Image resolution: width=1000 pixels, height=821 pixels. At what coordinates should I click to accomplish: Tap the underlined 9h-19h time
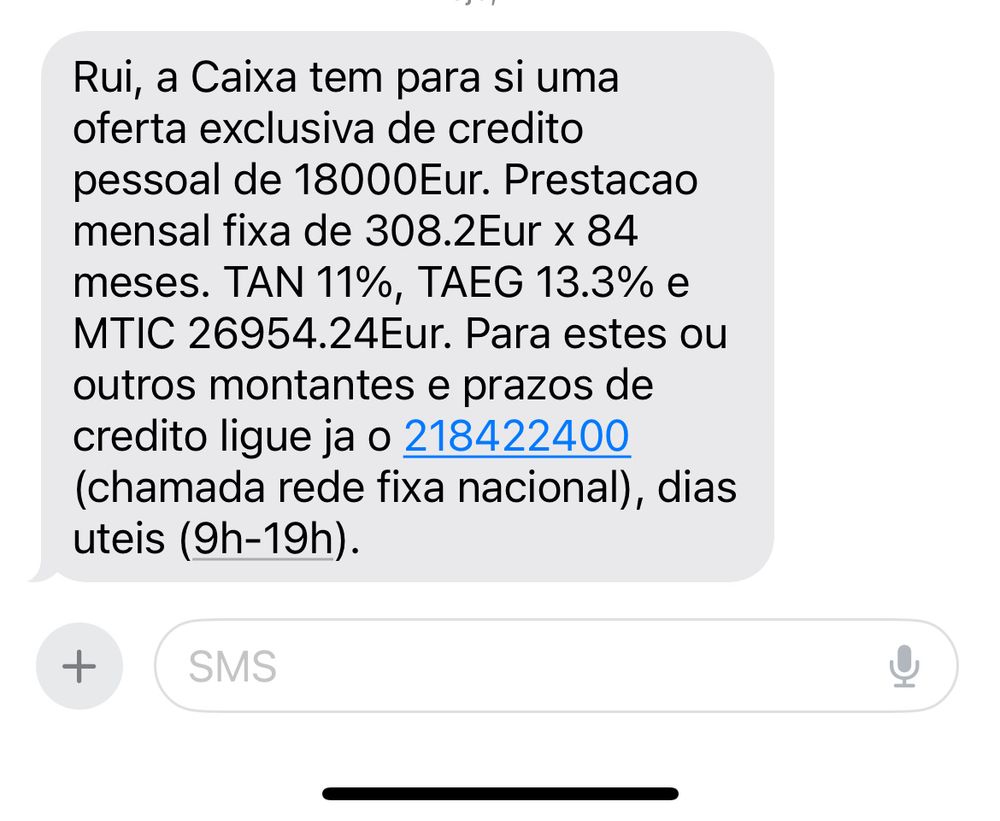pyautogui.click(x=262, y=541)
